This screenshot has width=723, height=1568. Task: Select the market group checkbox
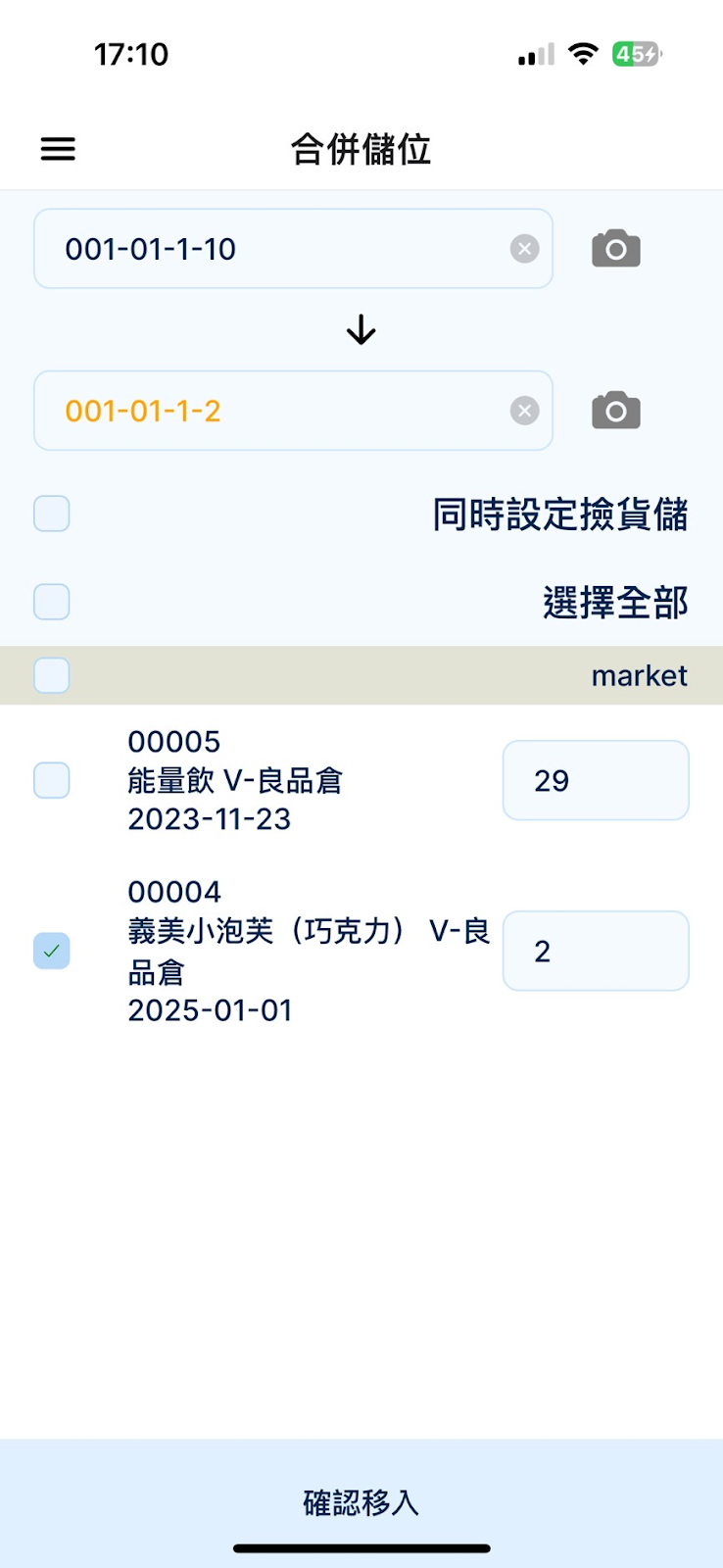pyautogui.click(x=52, y=675)
